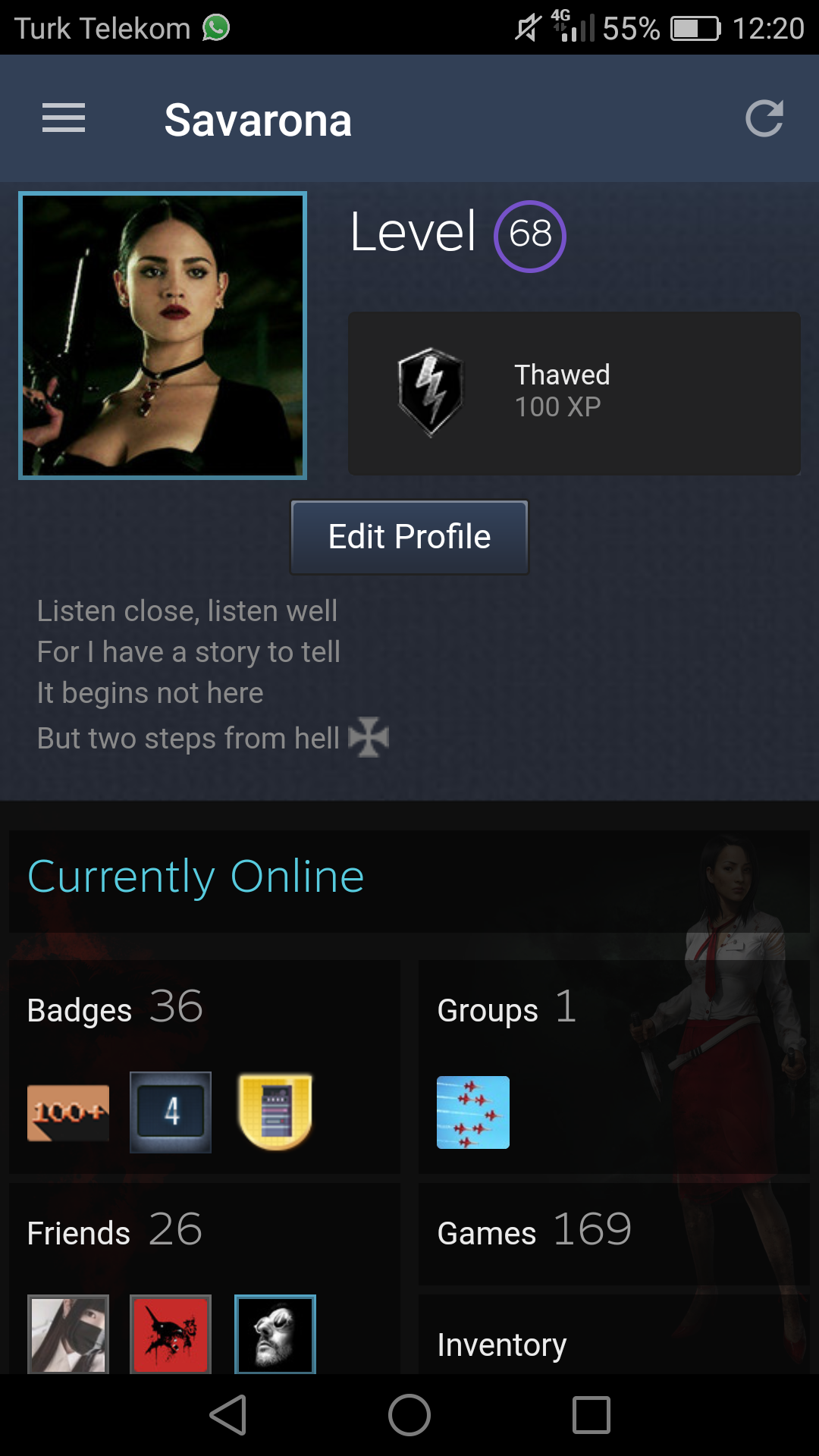
Task: View the number 4 badge
Action: [171, 1112]
